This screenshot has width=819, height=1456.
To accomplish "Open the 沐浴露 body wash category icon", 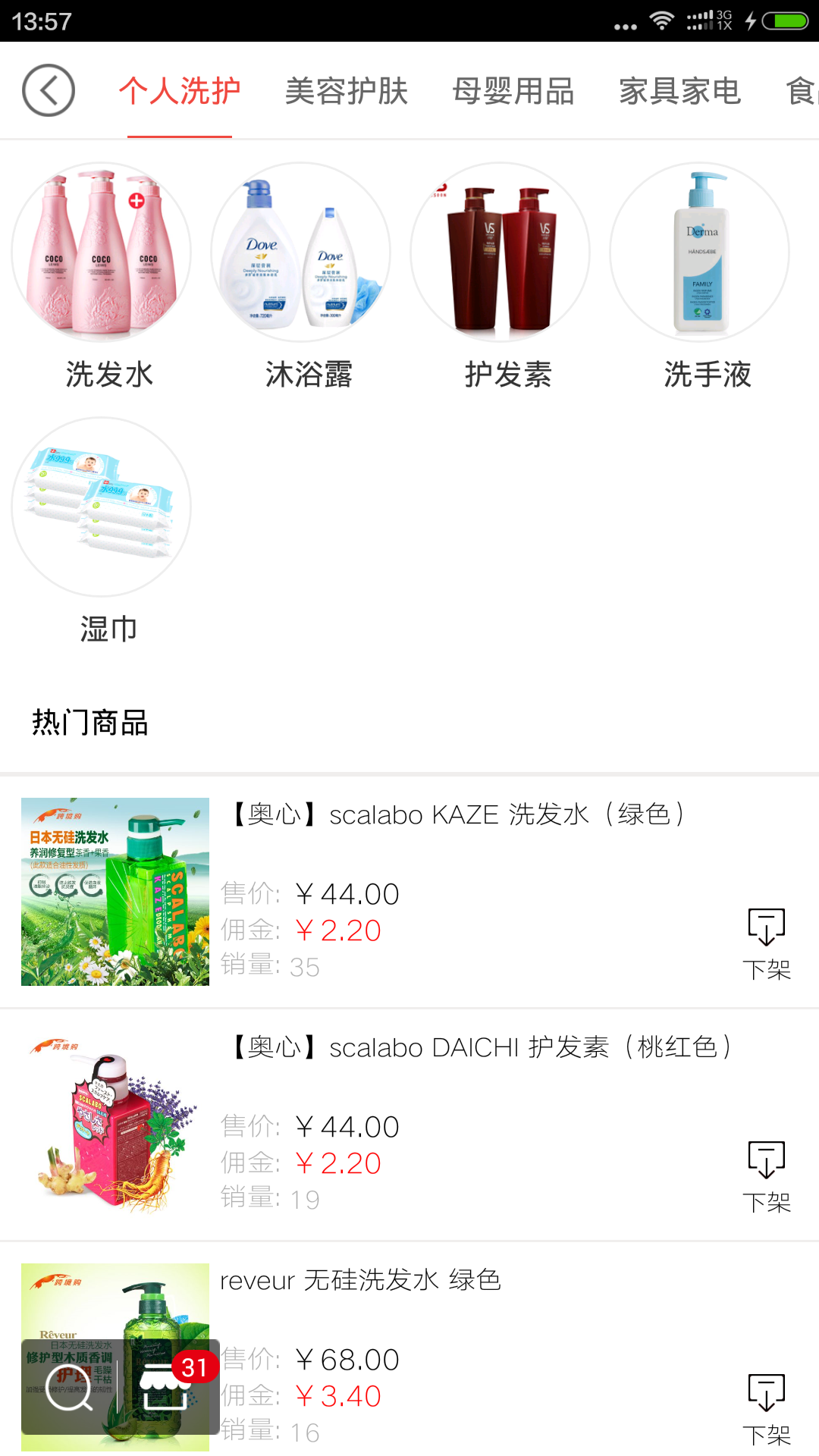I will click(x=303, y=250).
